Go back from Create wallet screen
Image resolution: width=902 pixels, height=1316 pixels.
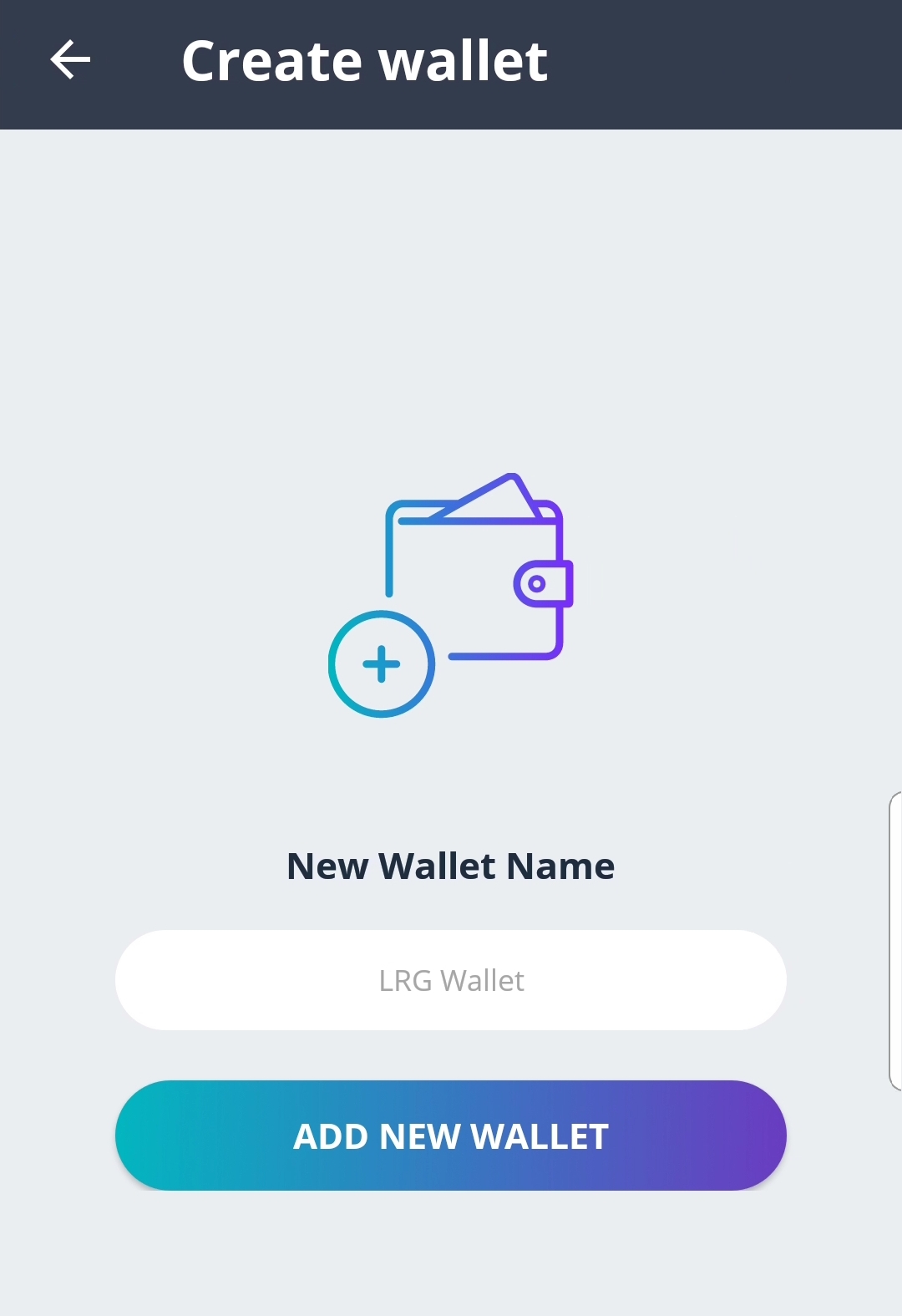pyautogui.click(x=70, y=61)
